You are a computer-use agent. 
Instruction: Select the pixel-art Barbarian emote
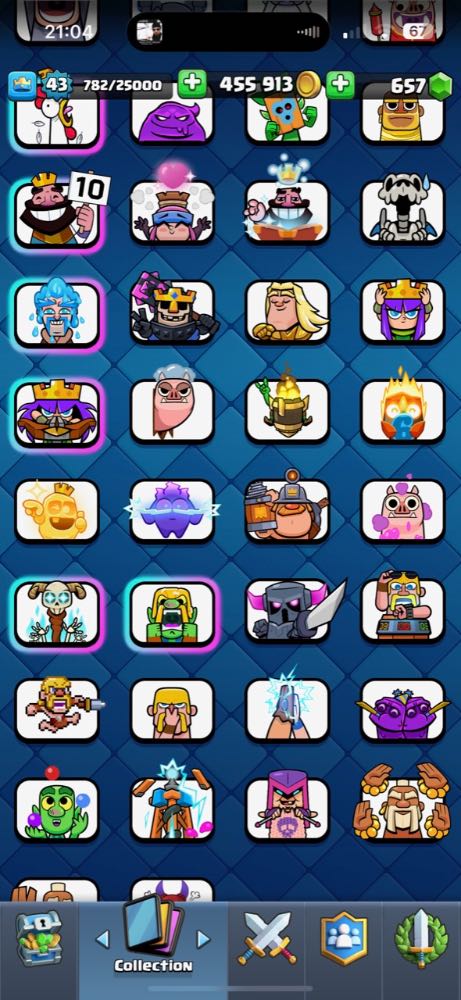(57, 710)
